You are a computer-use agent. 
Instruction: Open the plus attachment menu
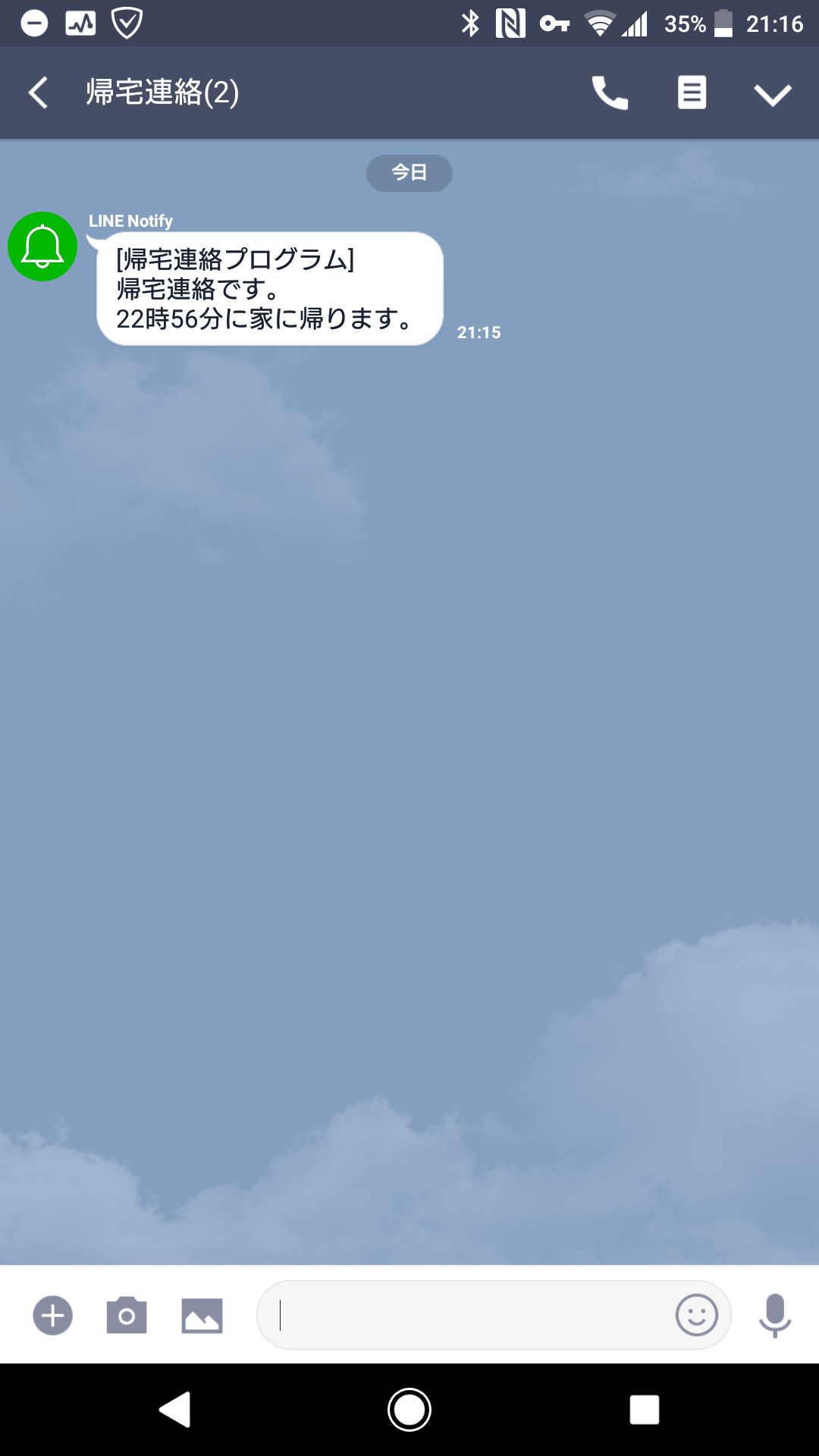[52, 1315]
